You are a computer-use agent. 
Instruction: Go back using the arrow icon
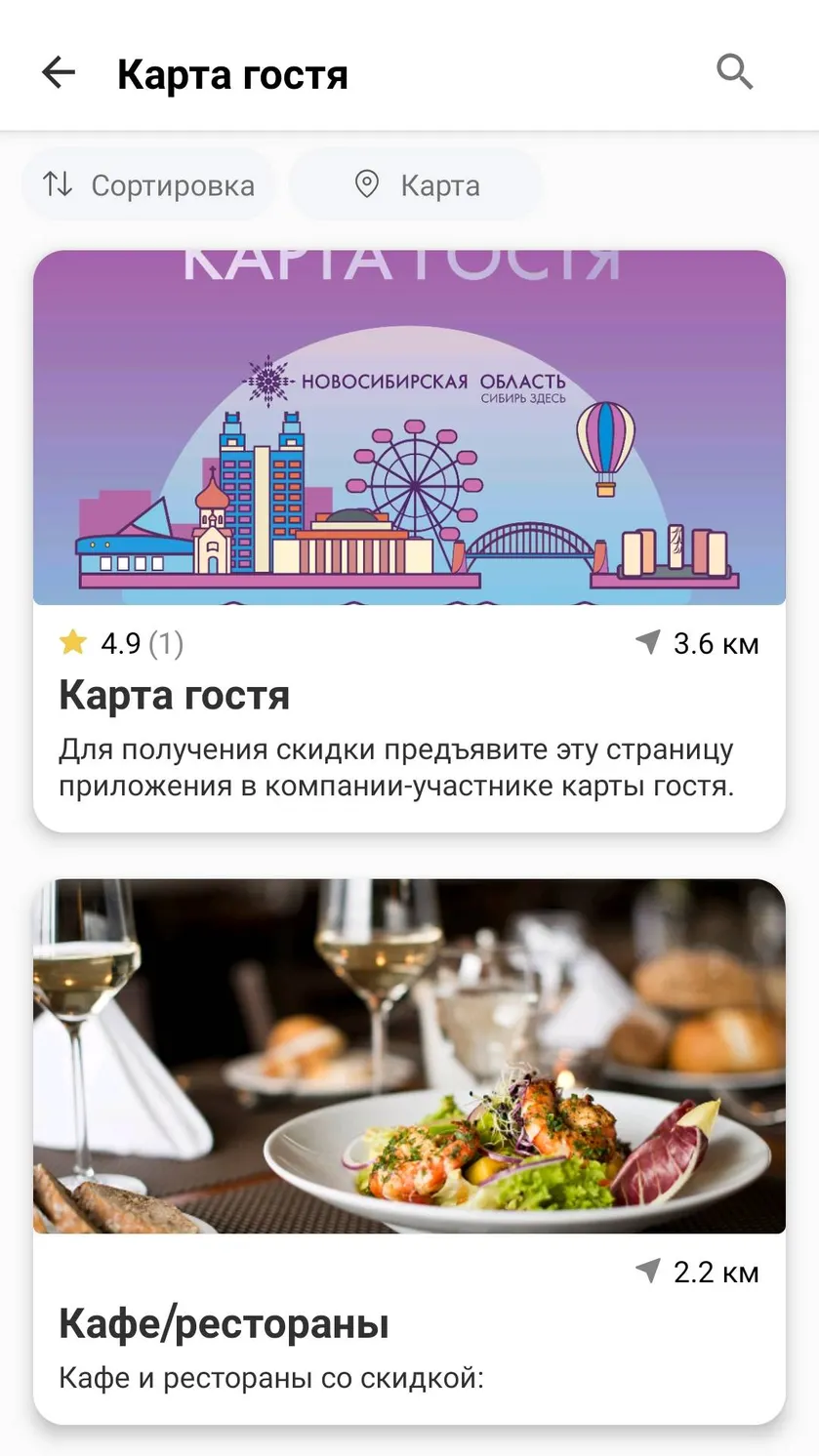pyautogui.click(x=59, y=72)
